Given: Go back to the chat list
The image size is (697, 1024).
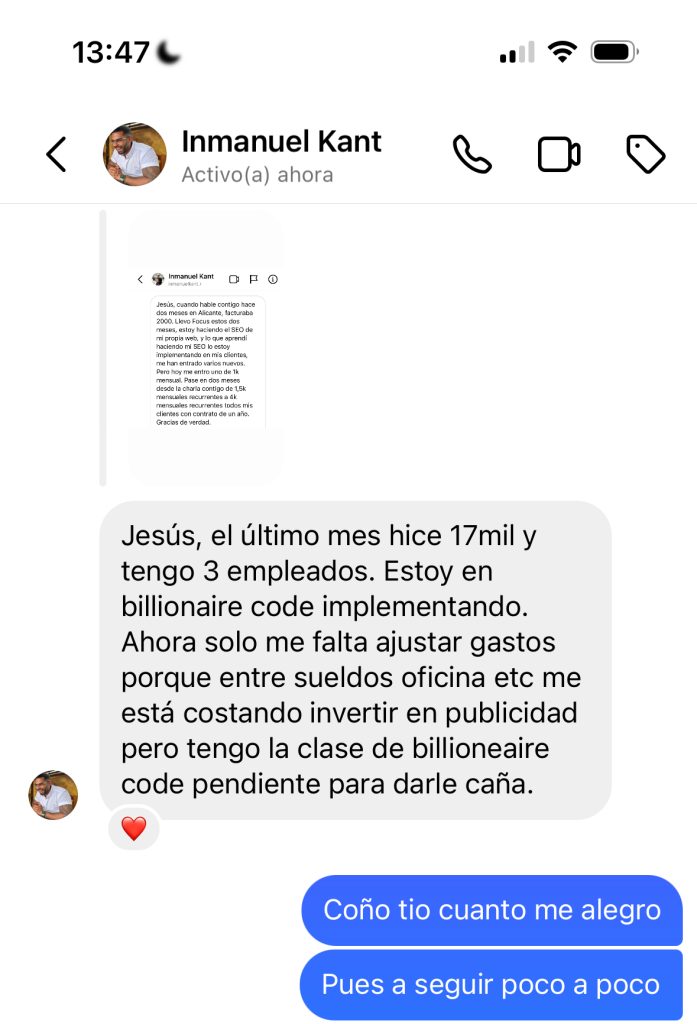Looking at the screenshot, I should click(57, 155).
